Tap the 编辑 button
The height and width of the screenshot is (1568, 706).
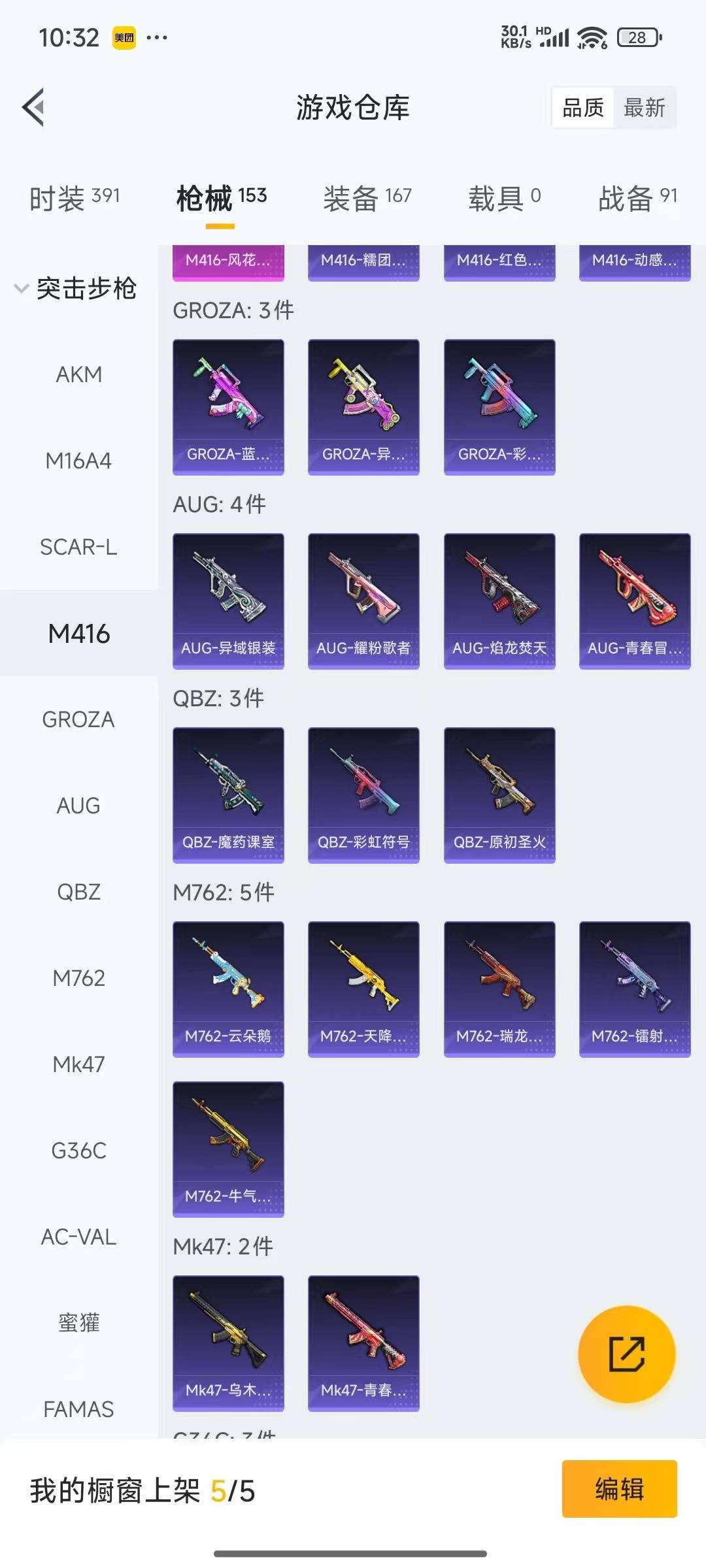pyautogui.click(x=619, y=1489)
